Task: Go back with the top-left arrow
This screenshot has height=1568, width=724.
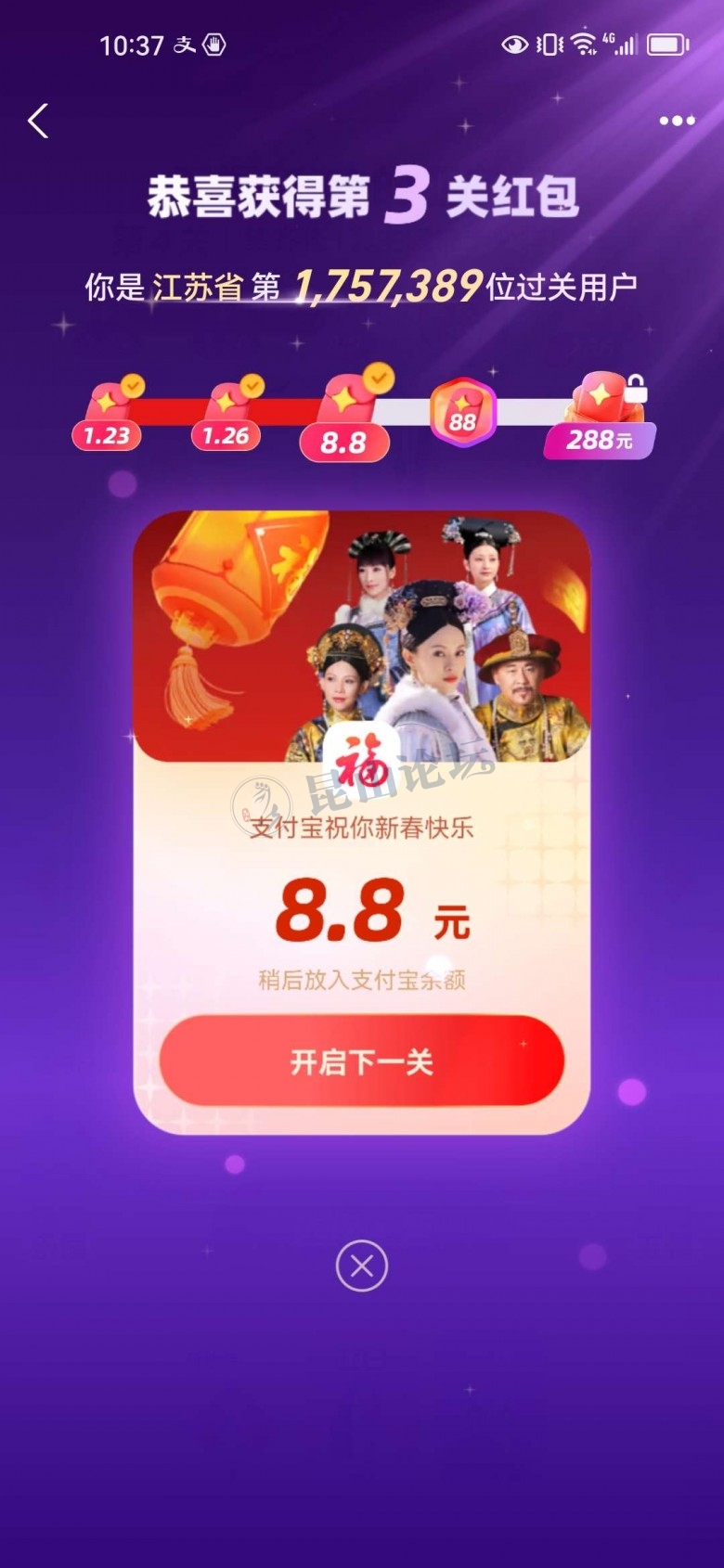Action: pos(38,121)
